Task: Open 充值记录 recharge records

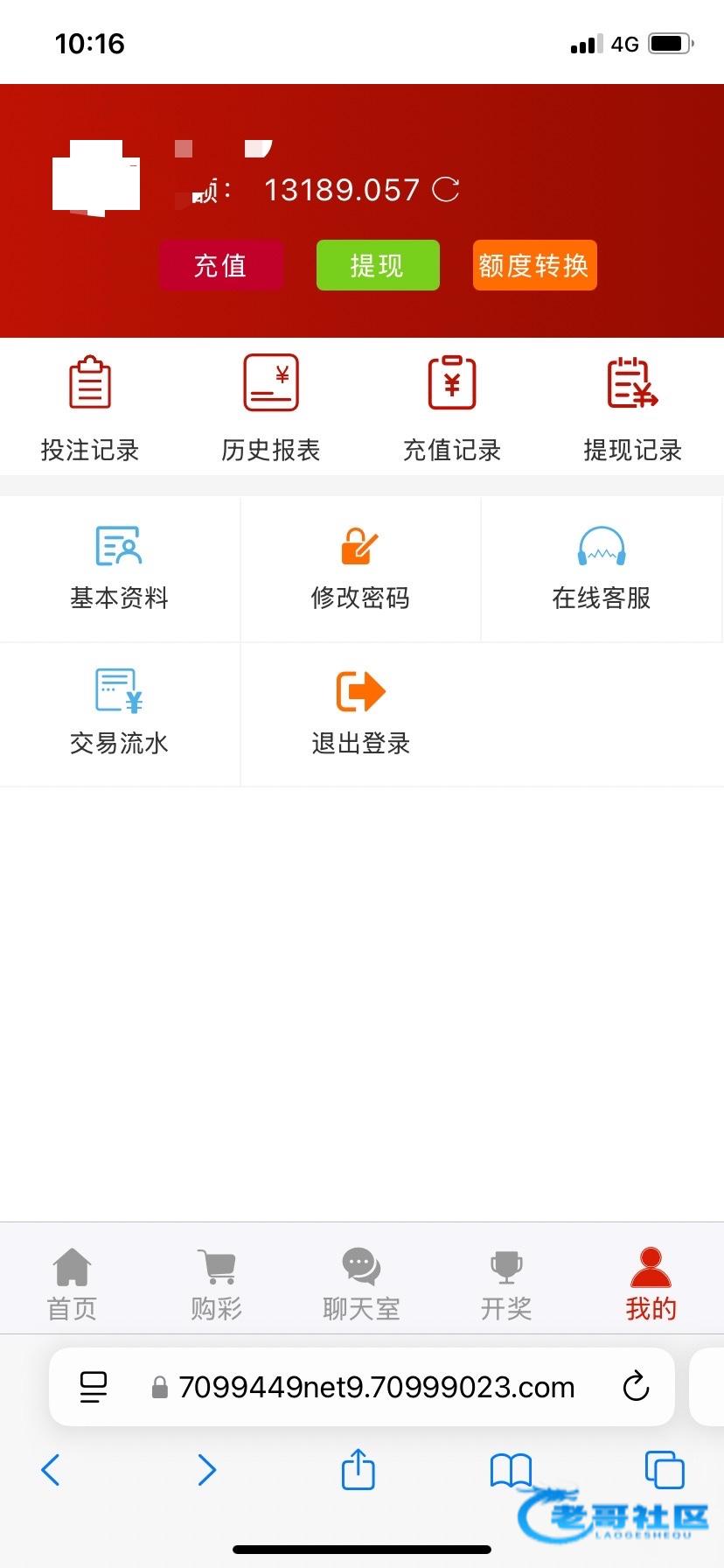Action: click(x=452, y=408)
